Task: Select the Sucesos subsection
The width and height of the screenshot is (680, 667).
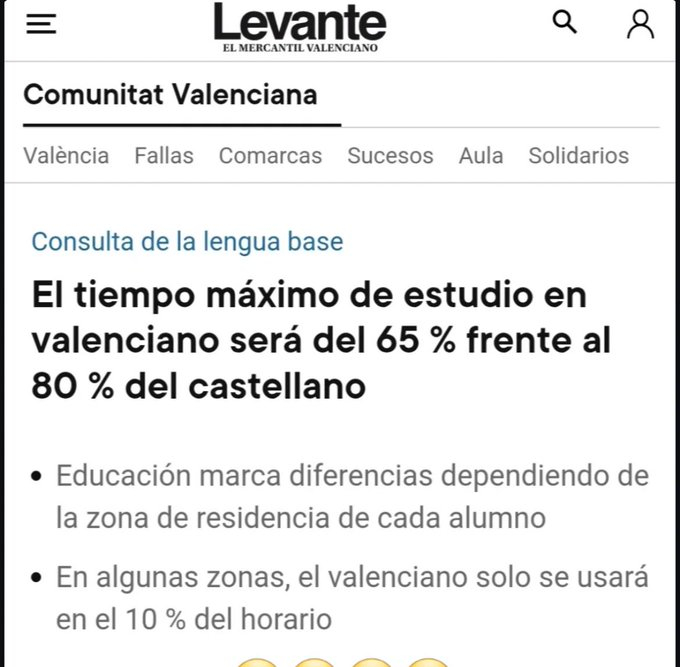Action: click(x=390, y=155)
